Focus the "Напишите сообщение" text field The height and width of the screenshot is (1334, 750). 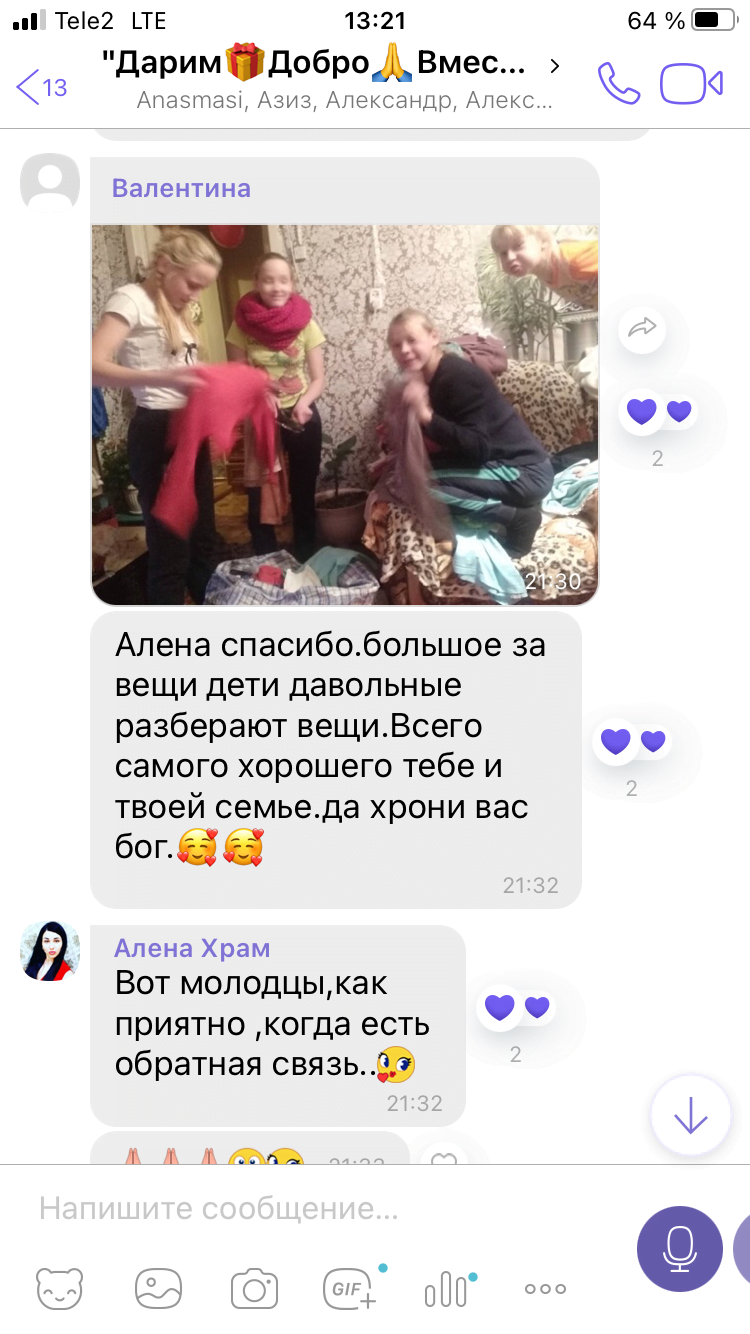tap(320, 1209)
